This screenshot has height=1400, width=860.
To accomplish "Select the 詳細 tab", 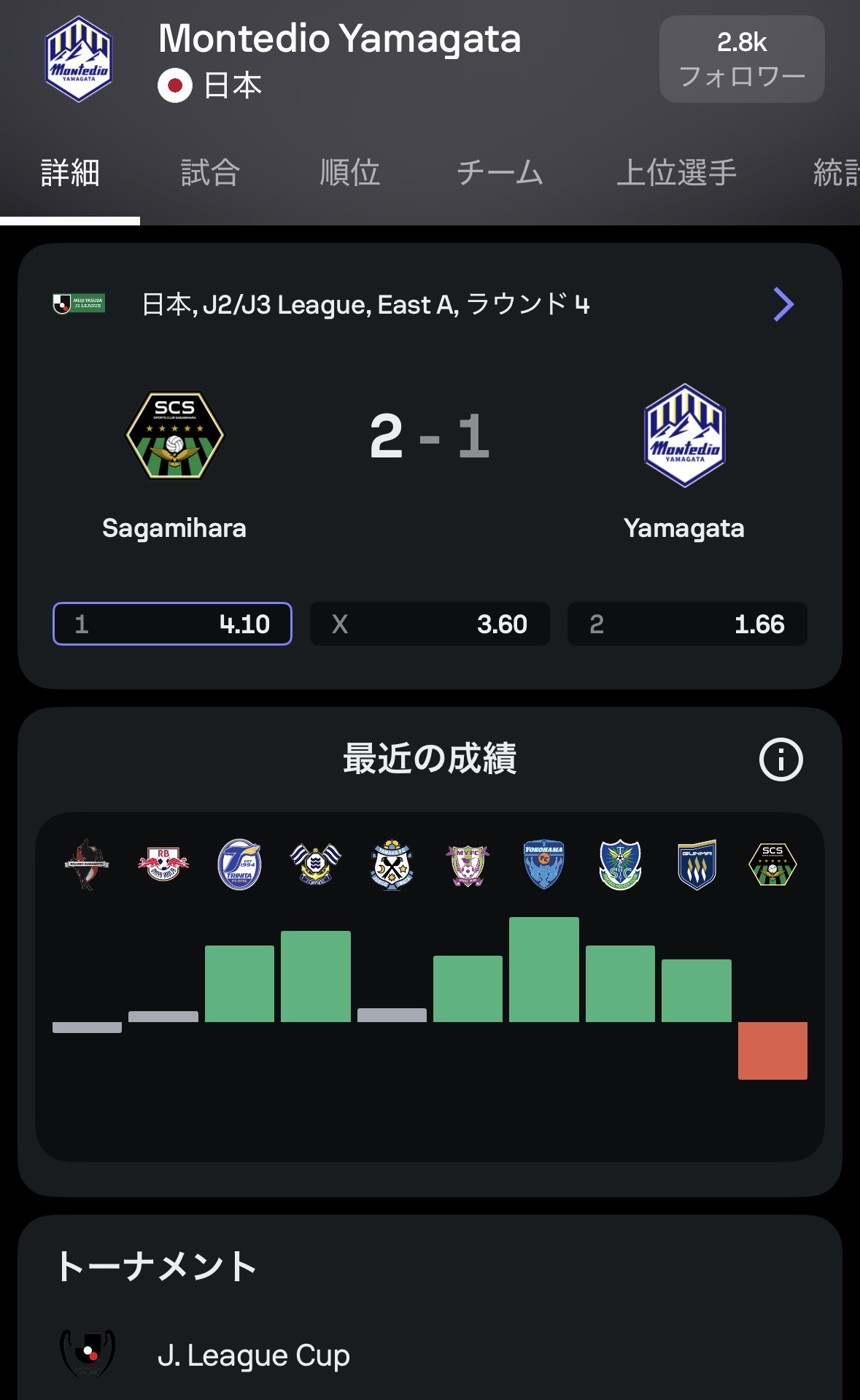I will coord(70,174).
